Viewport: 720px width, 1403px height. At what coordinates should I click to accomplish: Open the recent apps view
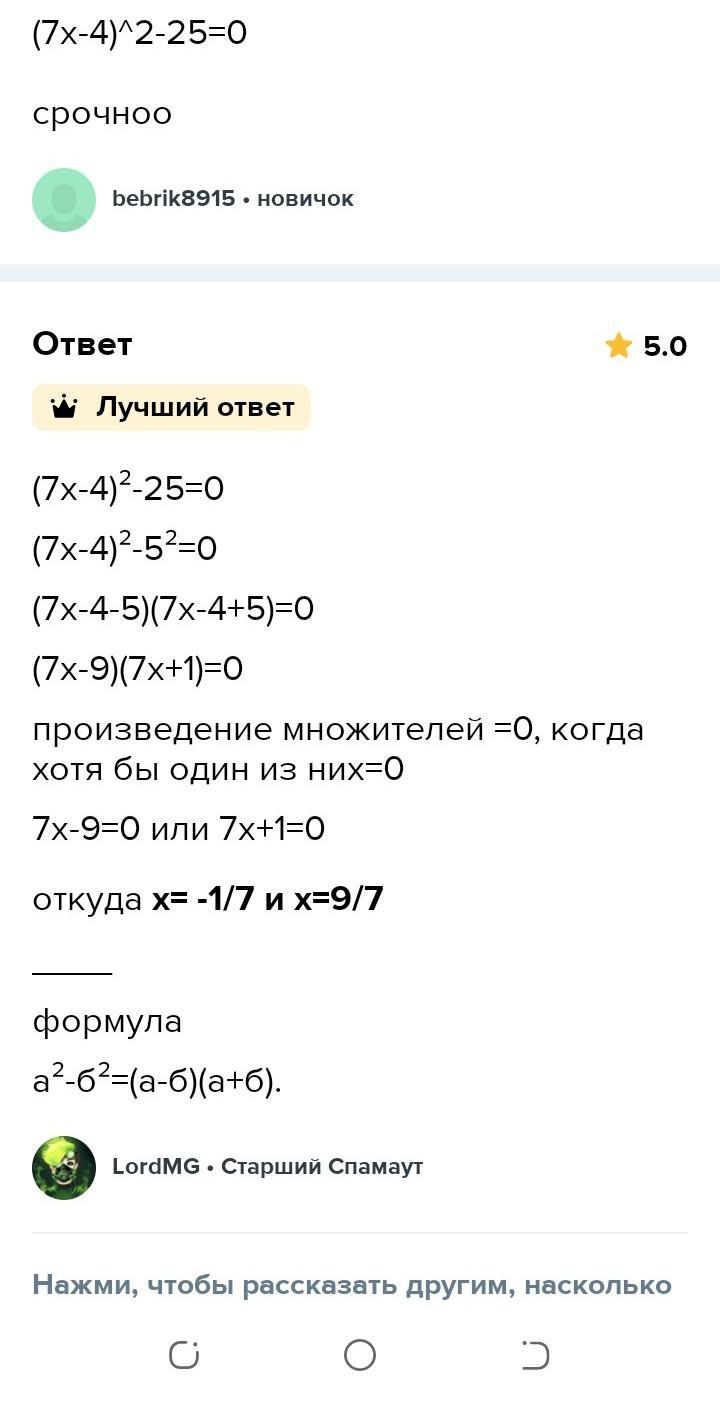[184, 1355]
